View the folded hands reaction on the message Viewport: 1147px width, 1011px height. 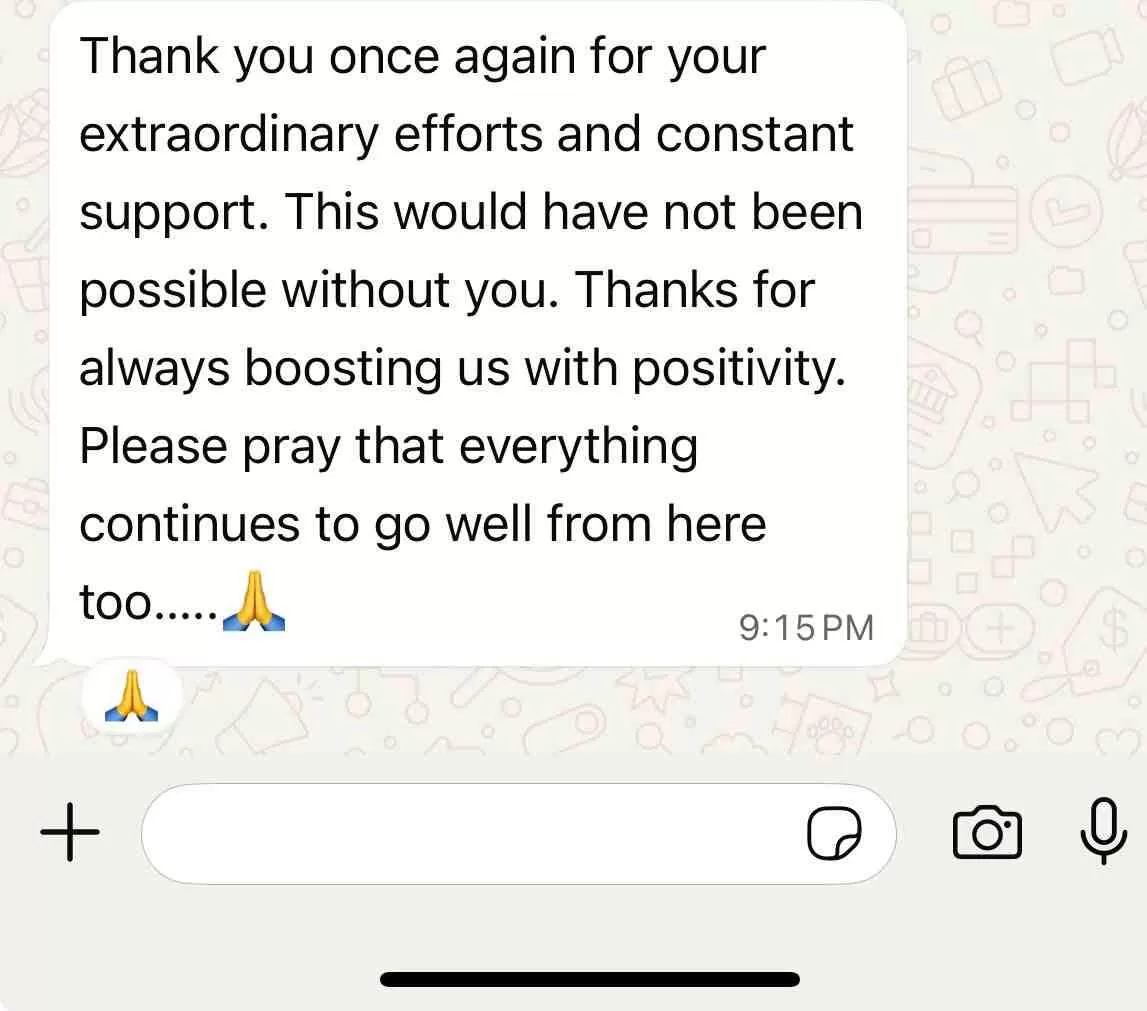click(x=133, y=697)
